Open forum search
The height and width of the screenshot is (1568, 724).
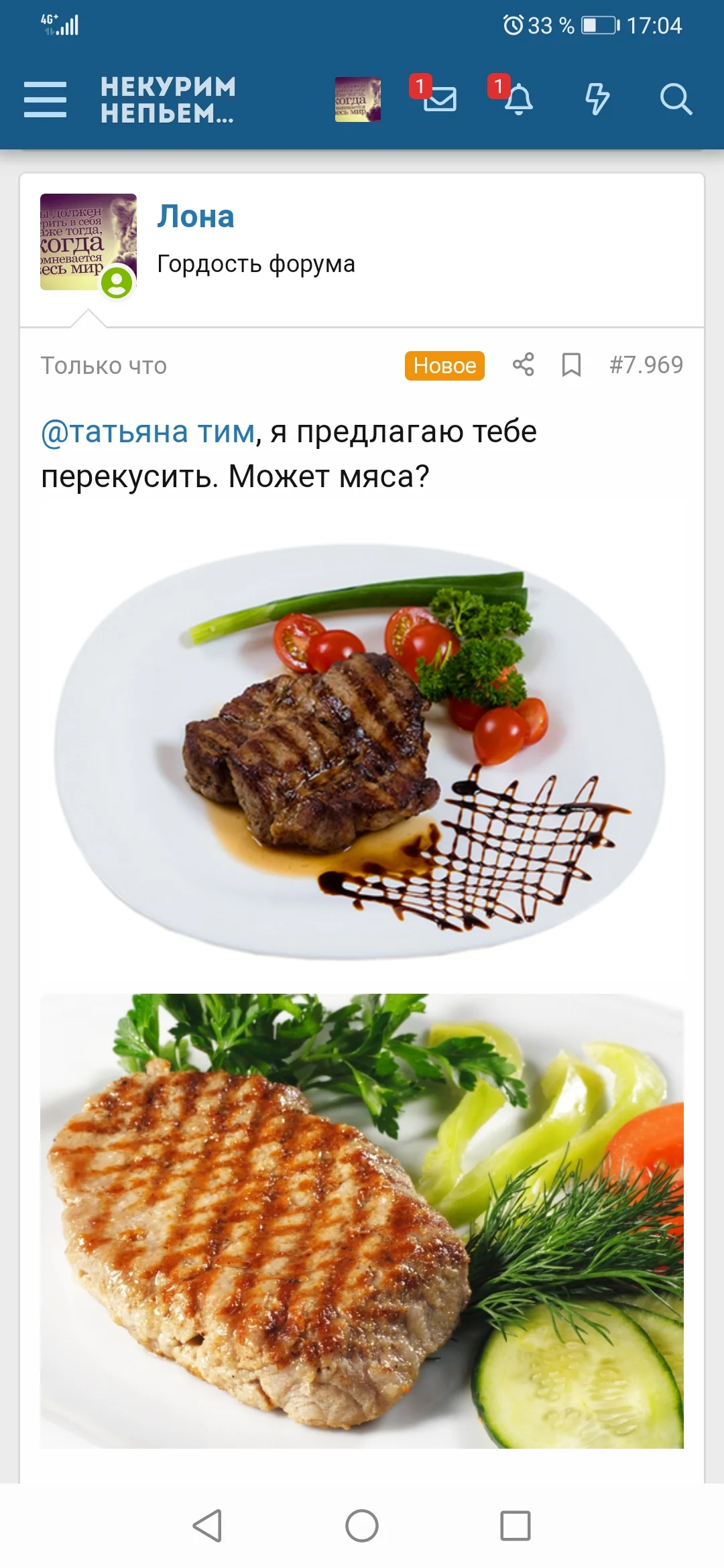678,101
